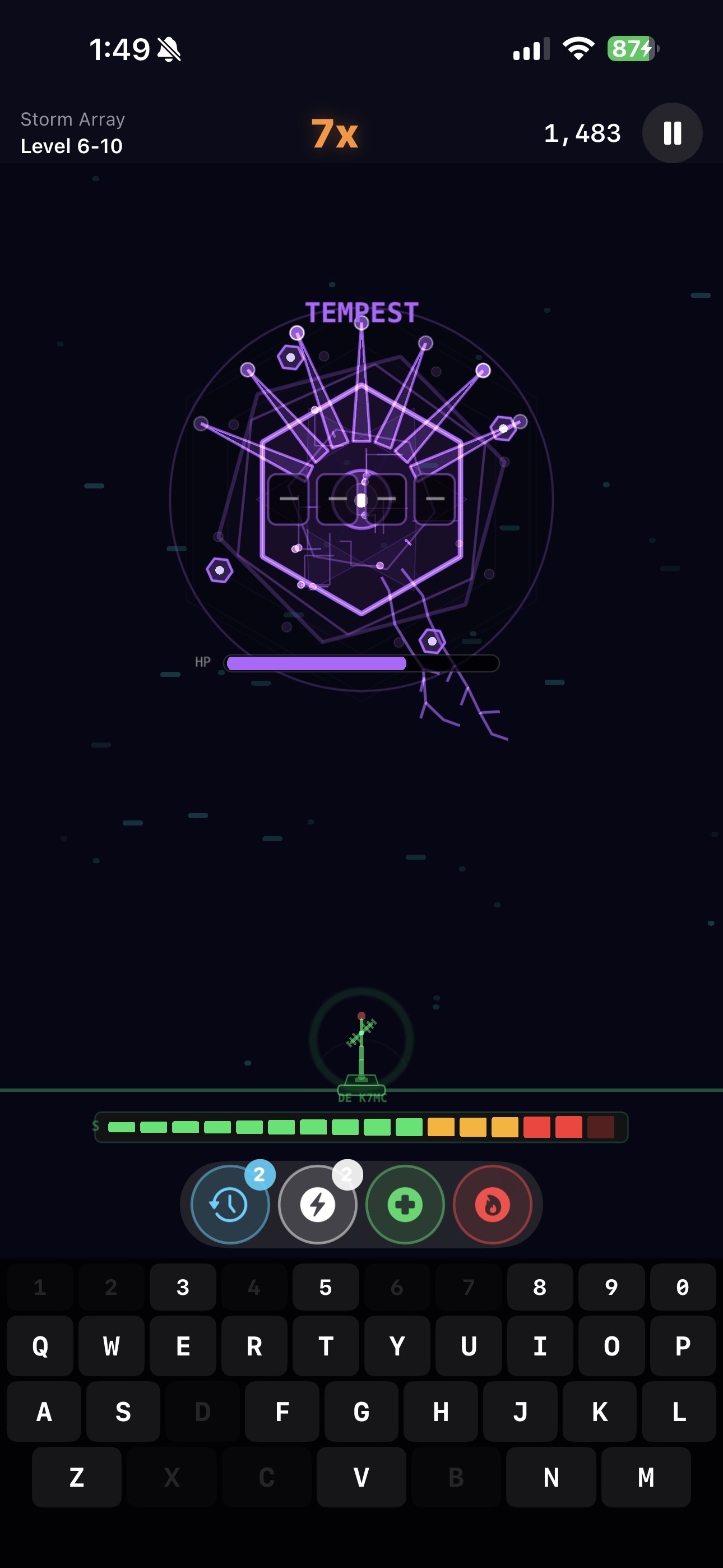The height and width of the screenshot is (1568, 723).
Task: Tap the number 5 key
Action: [x=326, y=1287]
